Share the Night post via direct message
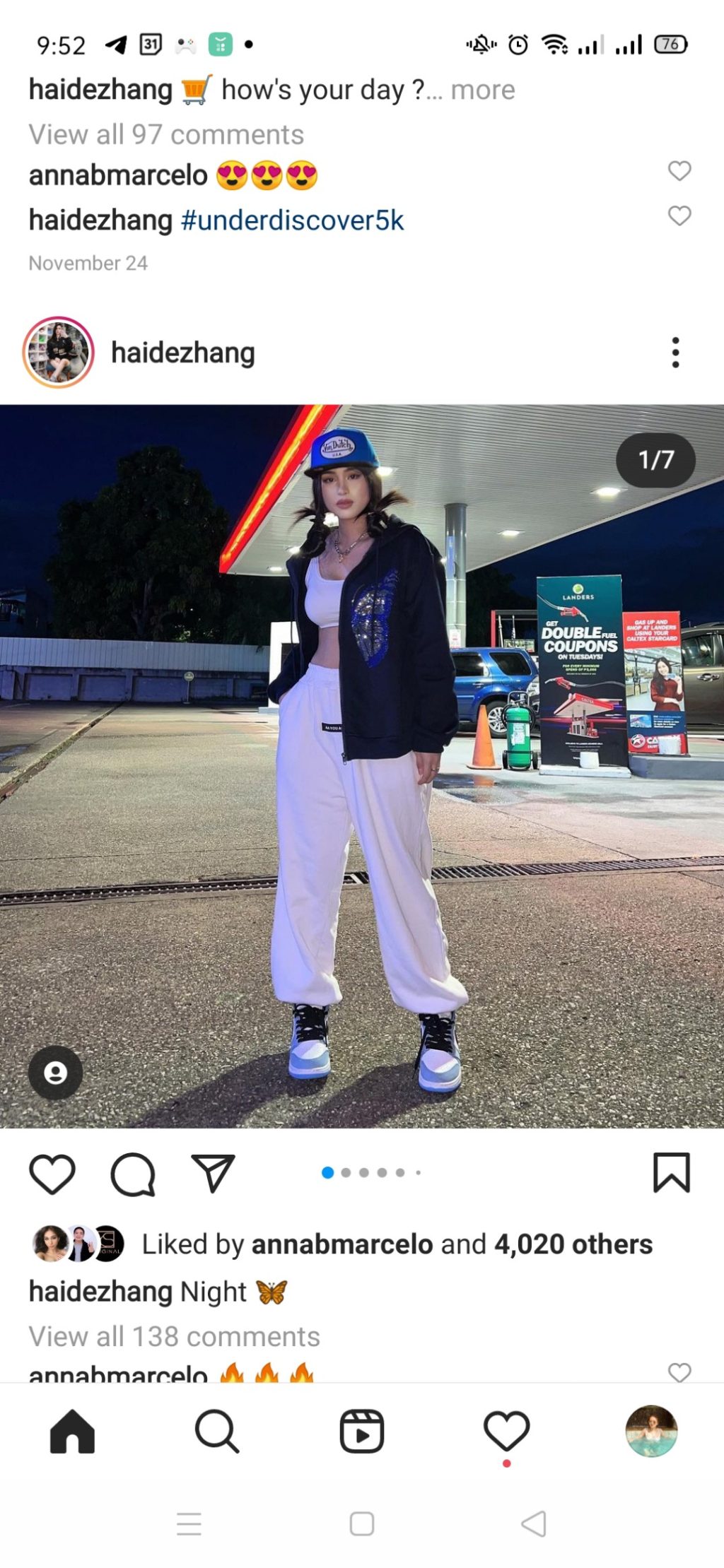 [213, 1174]
